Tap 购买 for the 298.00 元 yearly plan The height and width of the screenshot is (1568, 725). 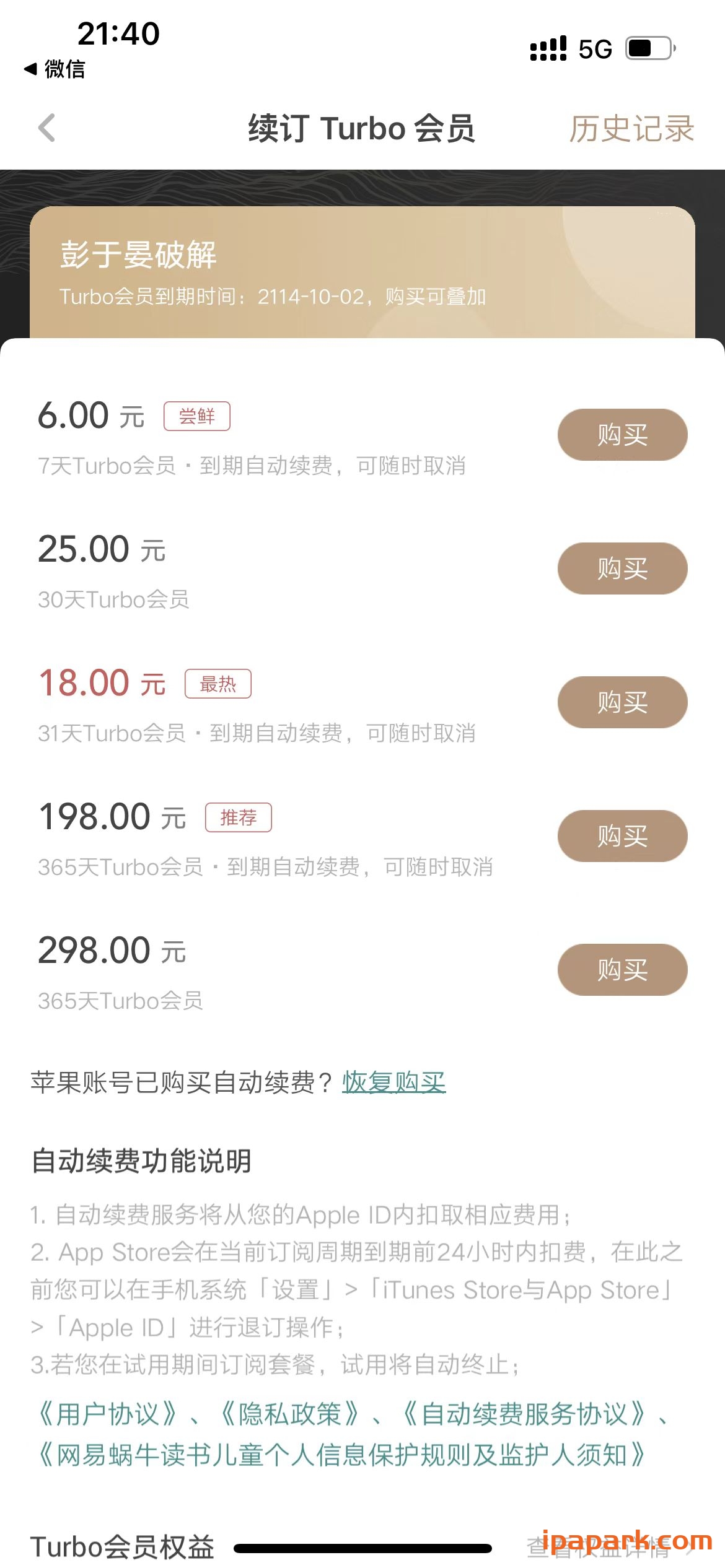[x=622, y=970]
